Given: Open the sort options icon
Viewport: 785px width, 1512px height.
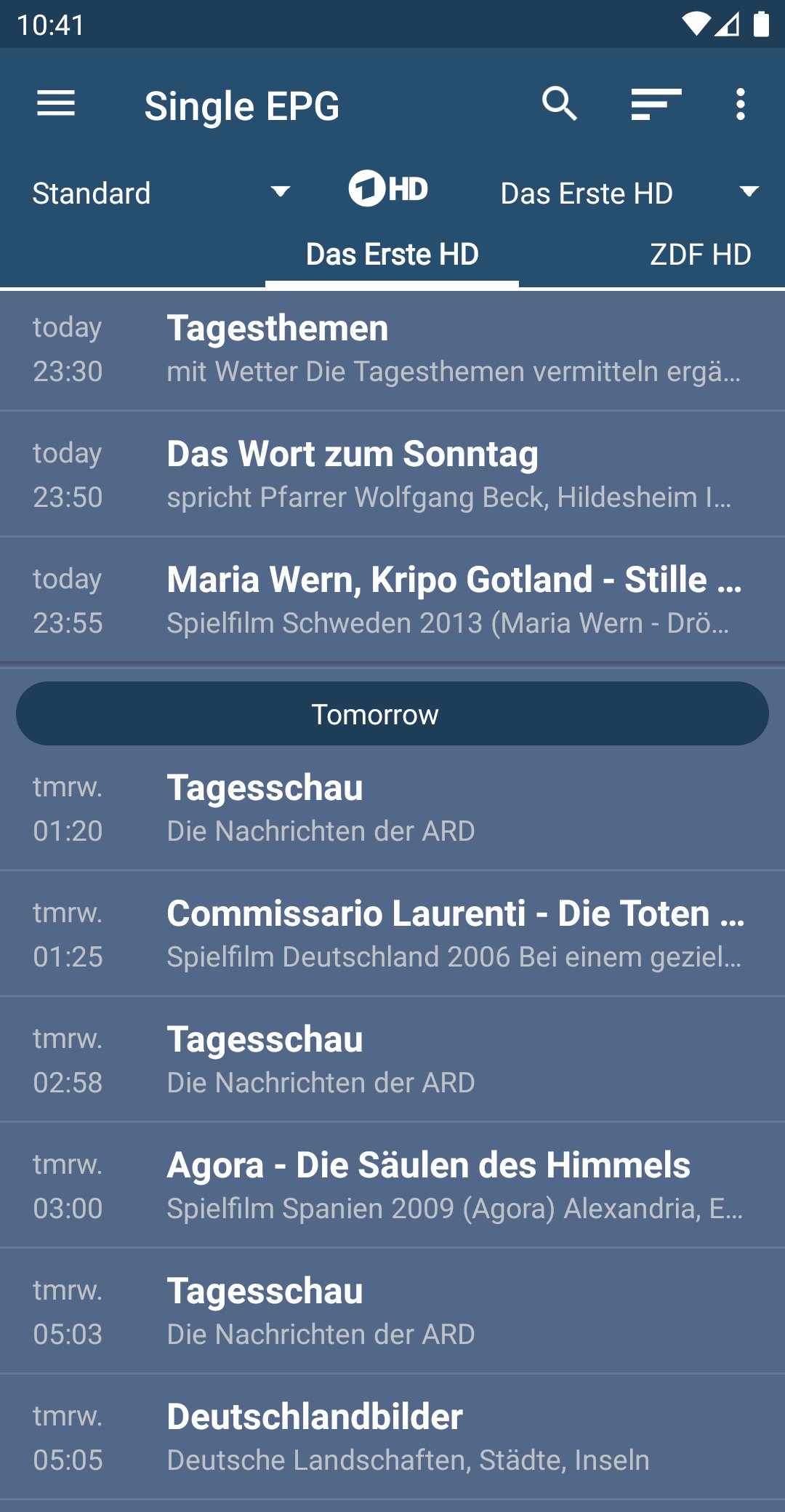Looking at the screenshot, I should pos(656,104).
